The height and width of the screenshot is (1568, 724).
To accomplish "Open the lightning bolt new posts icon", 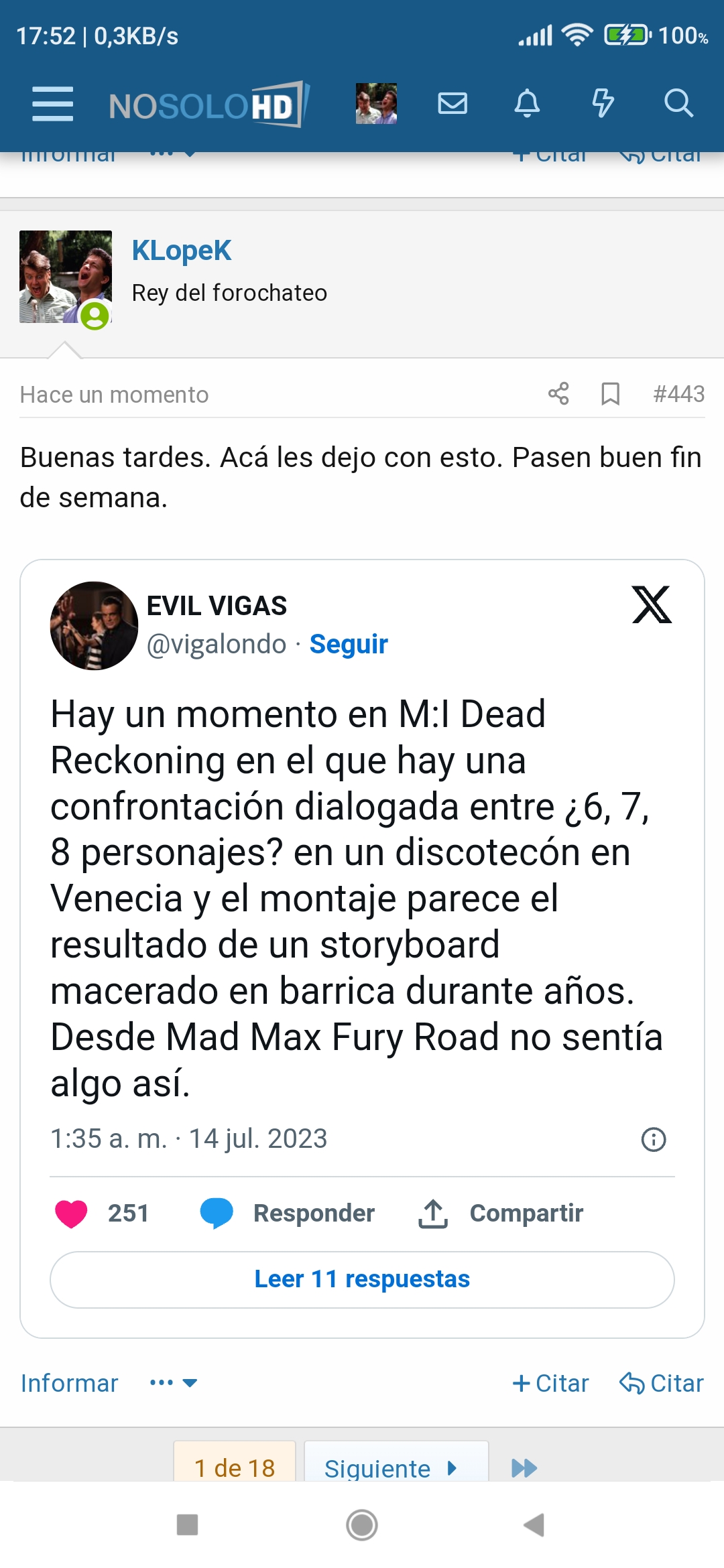I will [x=603, y=103].
